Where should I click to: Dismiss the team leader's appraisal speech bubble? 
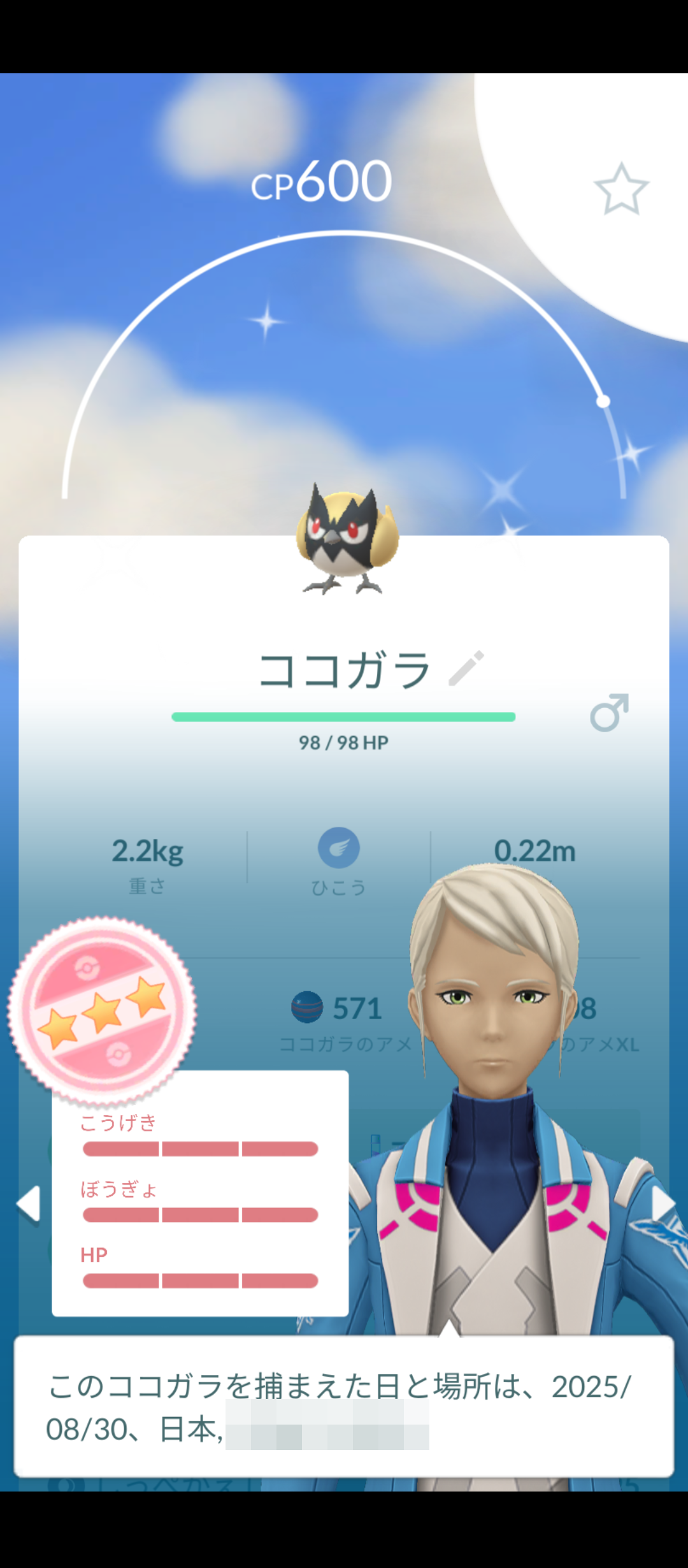[344, 1407]
